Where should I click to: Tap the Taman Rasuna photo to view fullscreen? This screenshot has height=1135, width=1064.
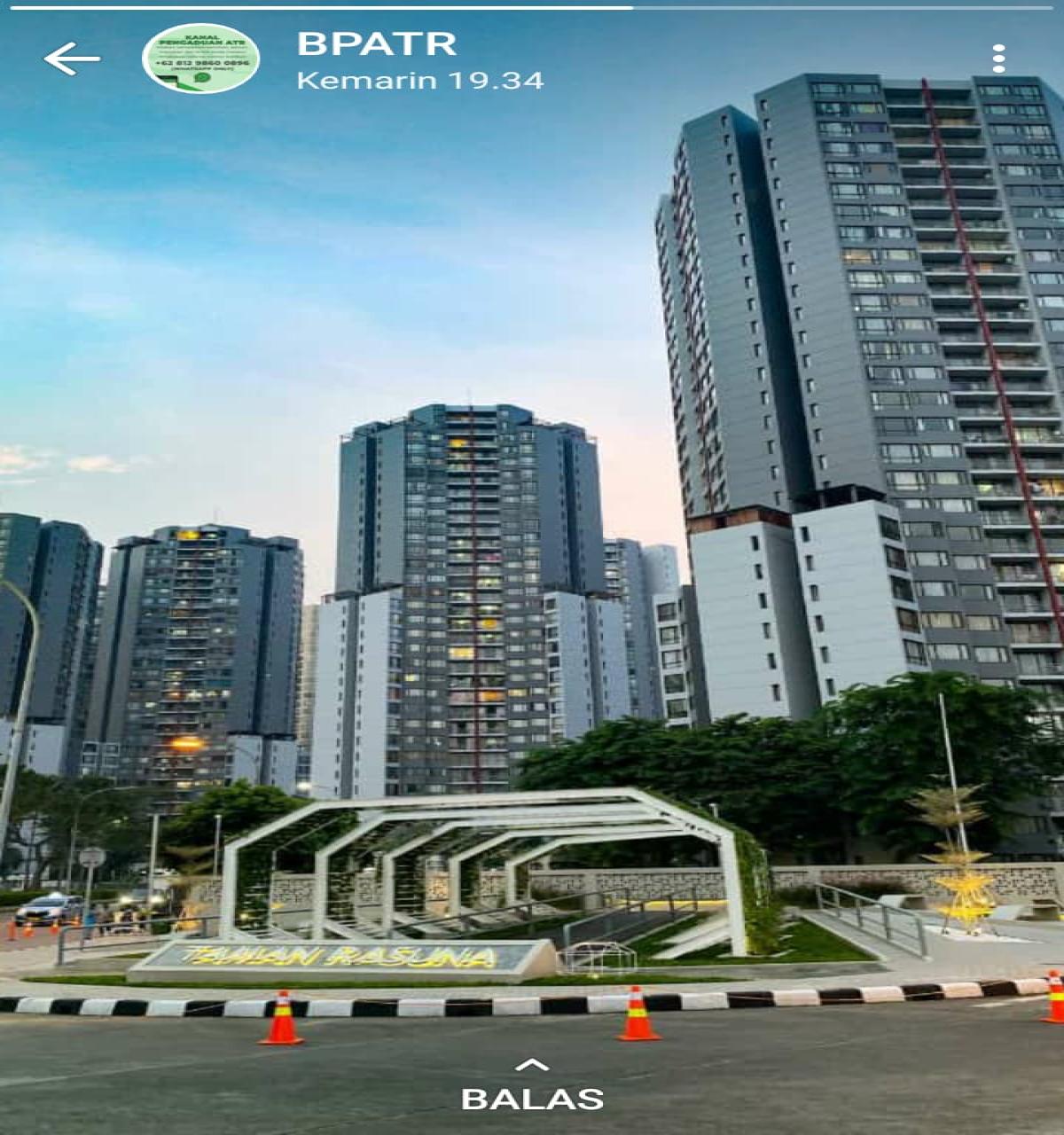click(532, 567)
